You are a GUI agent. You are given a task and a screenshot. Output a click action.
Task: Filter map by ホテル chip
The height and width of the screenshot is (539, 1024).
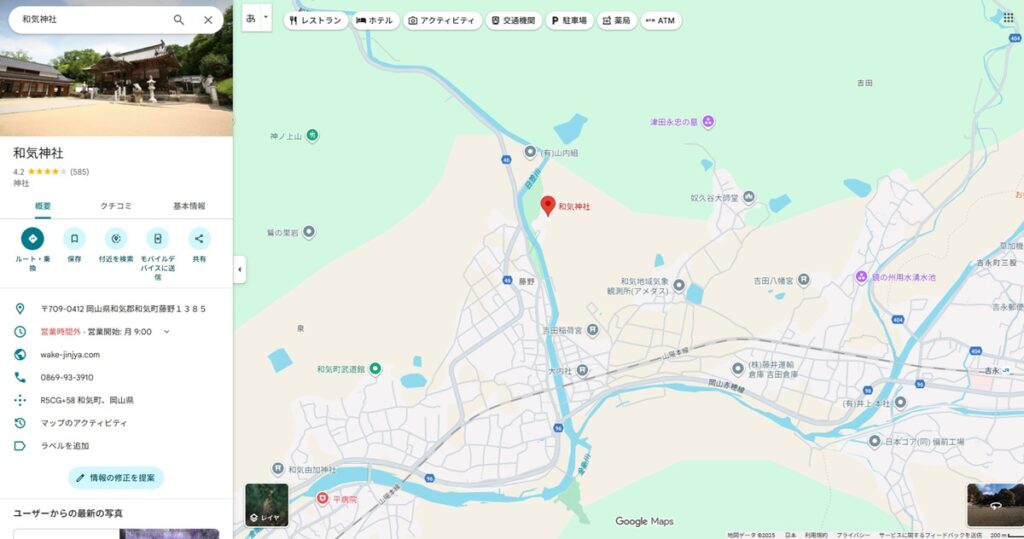pyautogui.click(x=374, y=20)
